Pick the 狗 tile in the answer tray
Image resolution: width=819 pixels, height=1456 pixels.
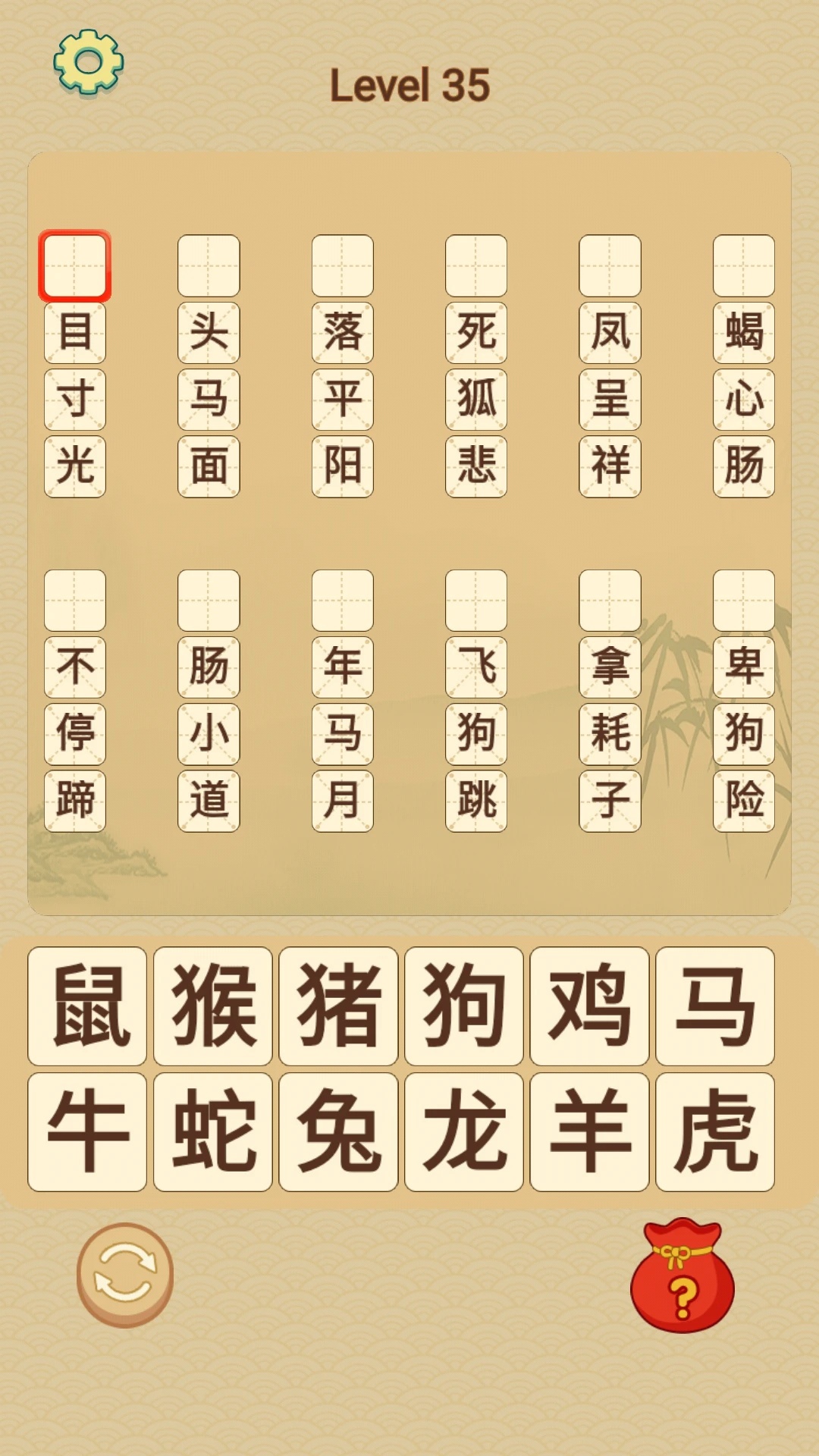coord(464,1006)
